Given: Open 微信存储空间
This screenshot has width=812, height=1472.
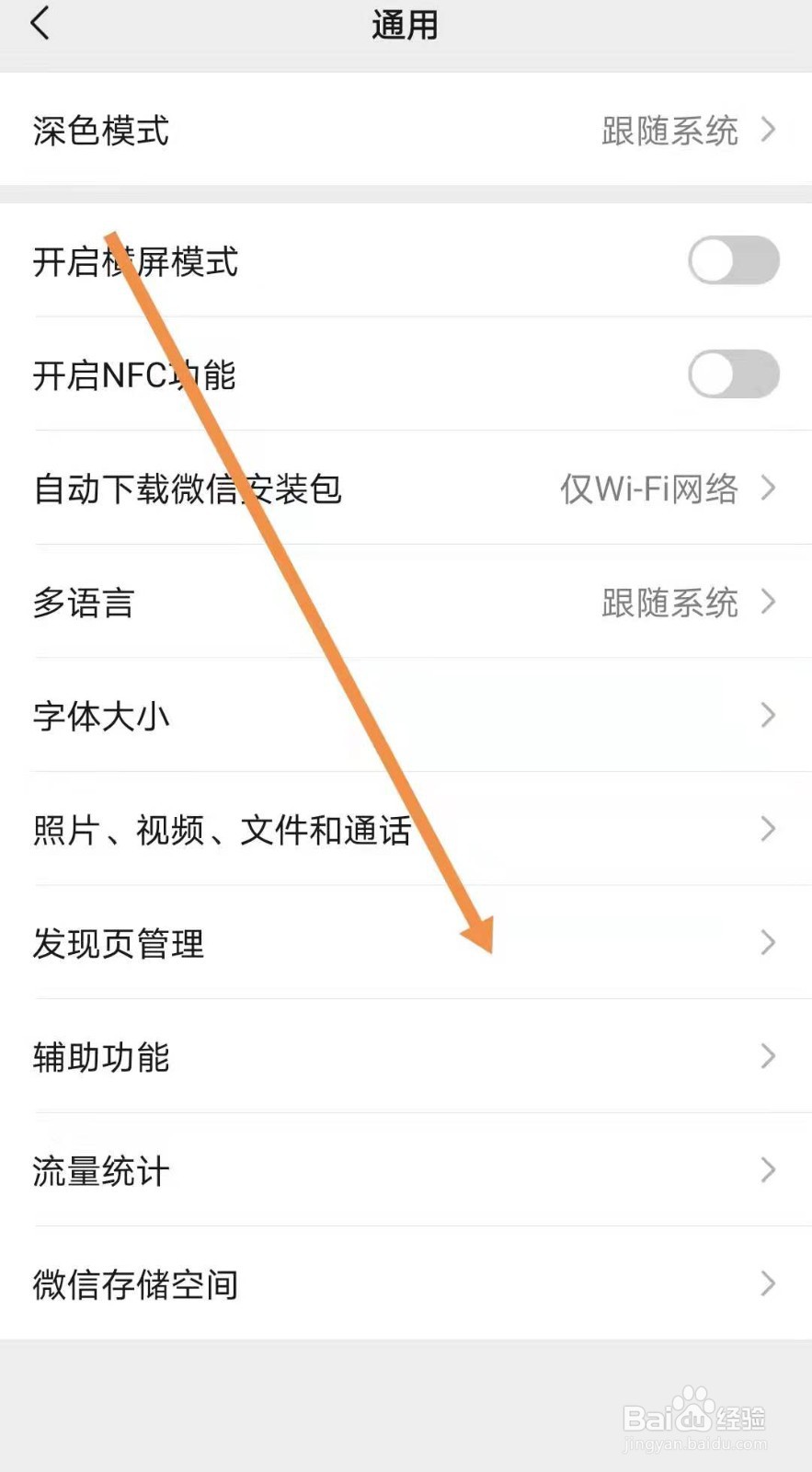Looking at the screenshot, I should pyautogui.click(x=136, y=1284).
